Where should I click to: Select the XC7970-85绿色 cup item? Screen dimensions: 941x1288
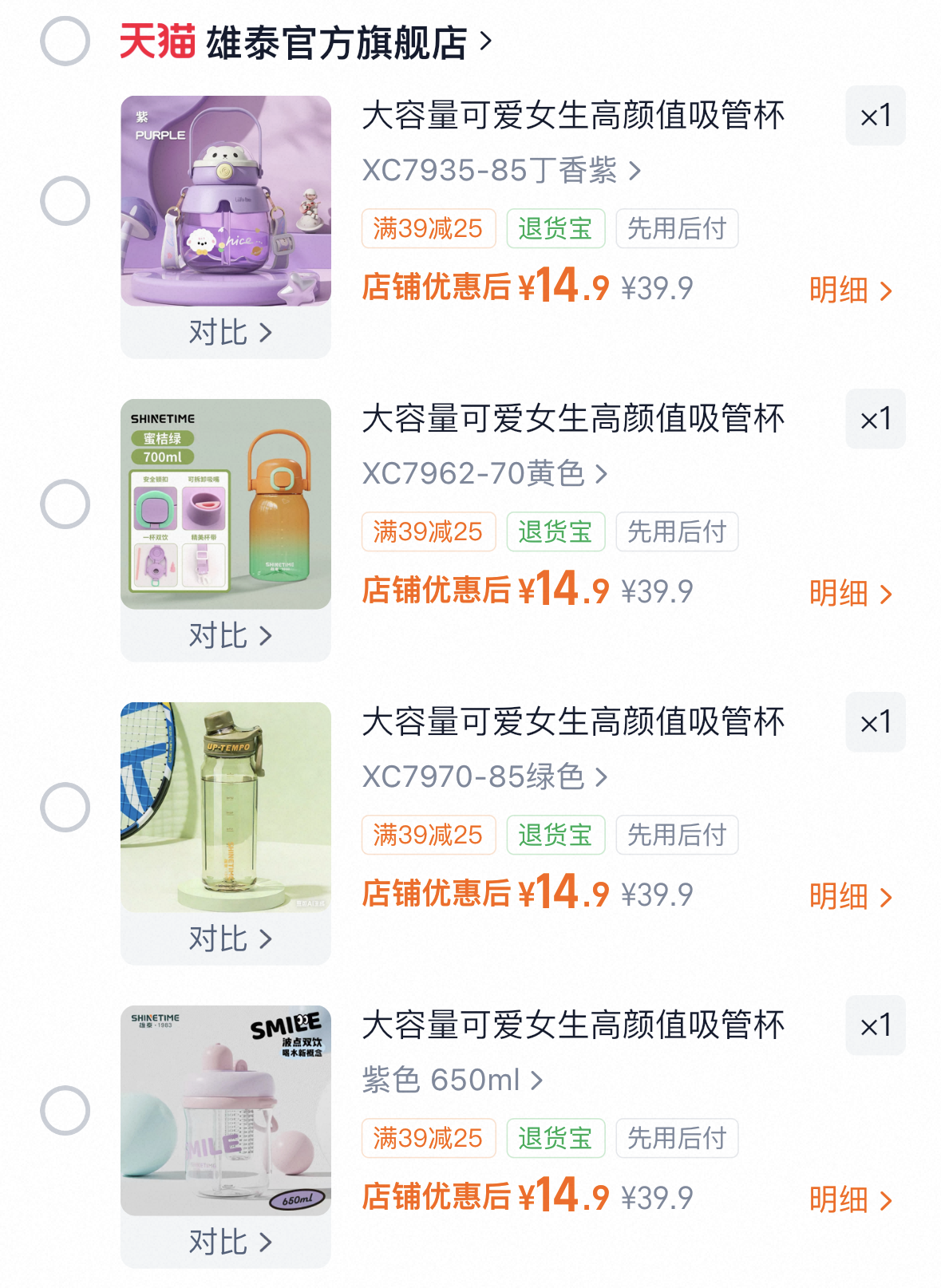click(65, 808)
